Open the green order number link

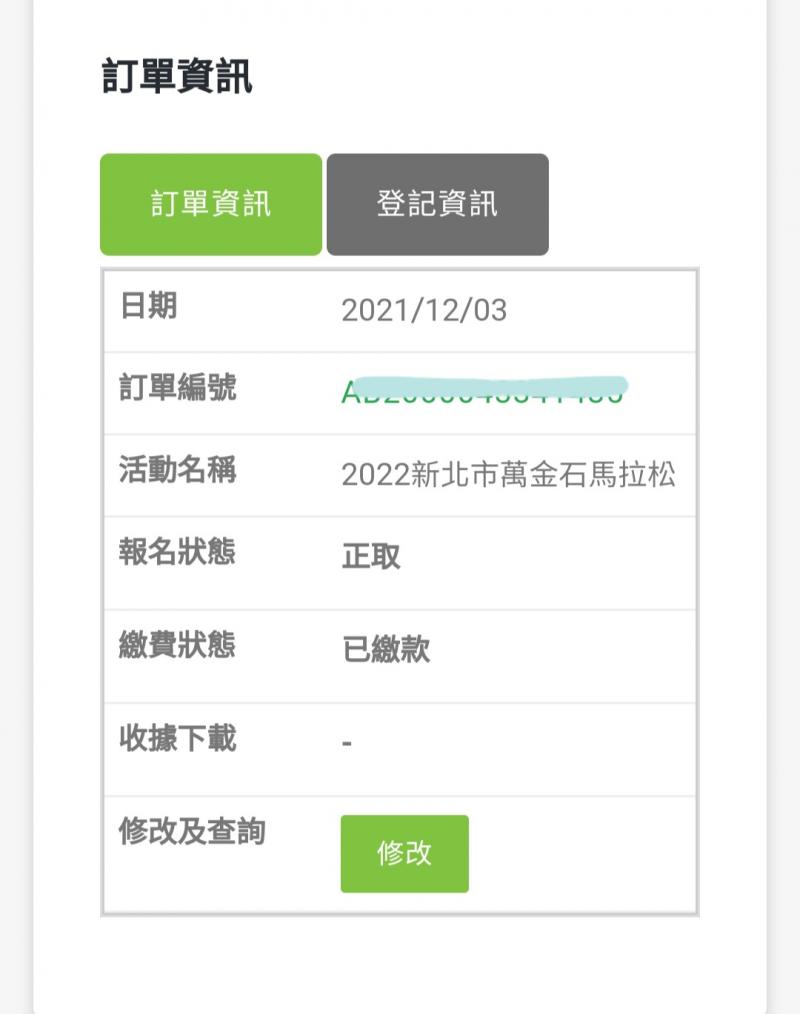483,392
